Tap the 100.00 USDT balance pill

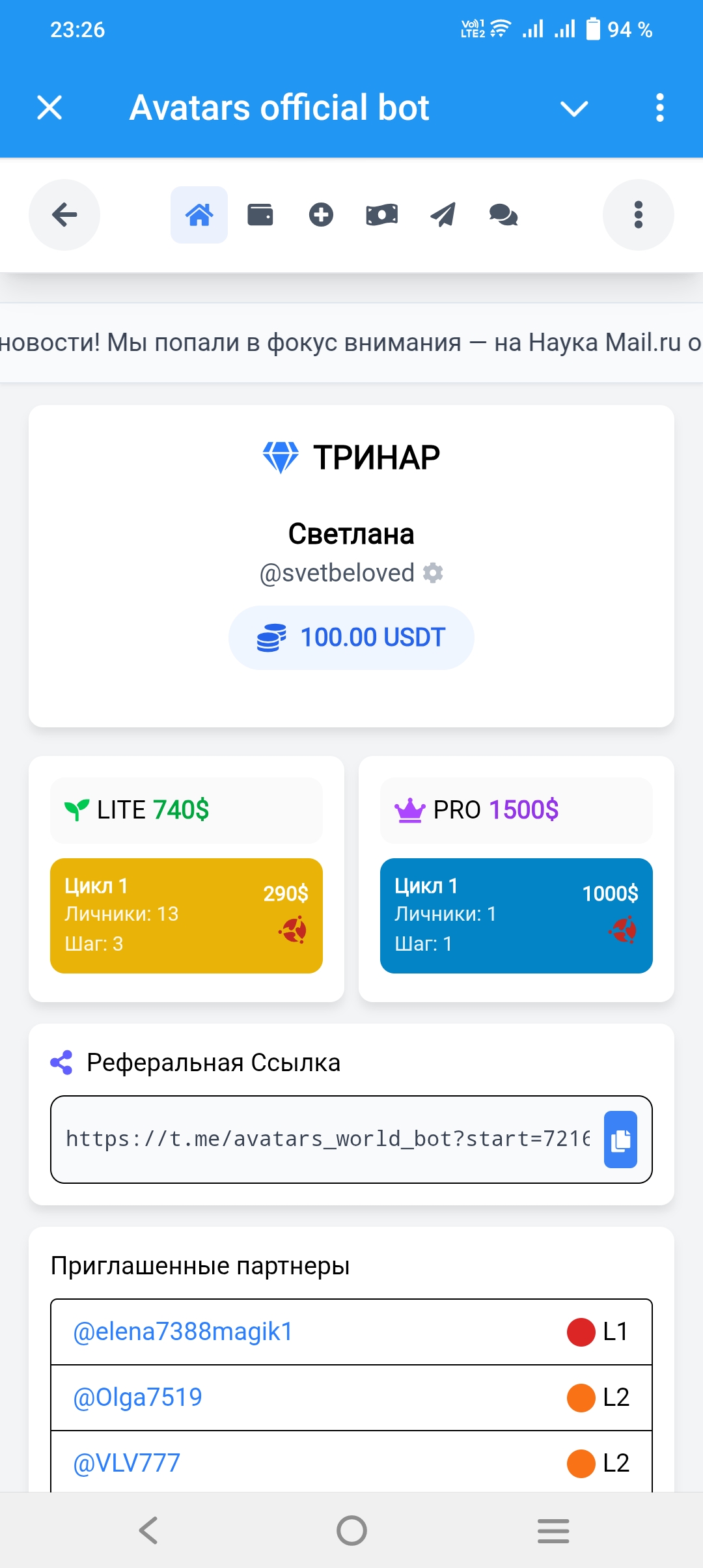351,637
